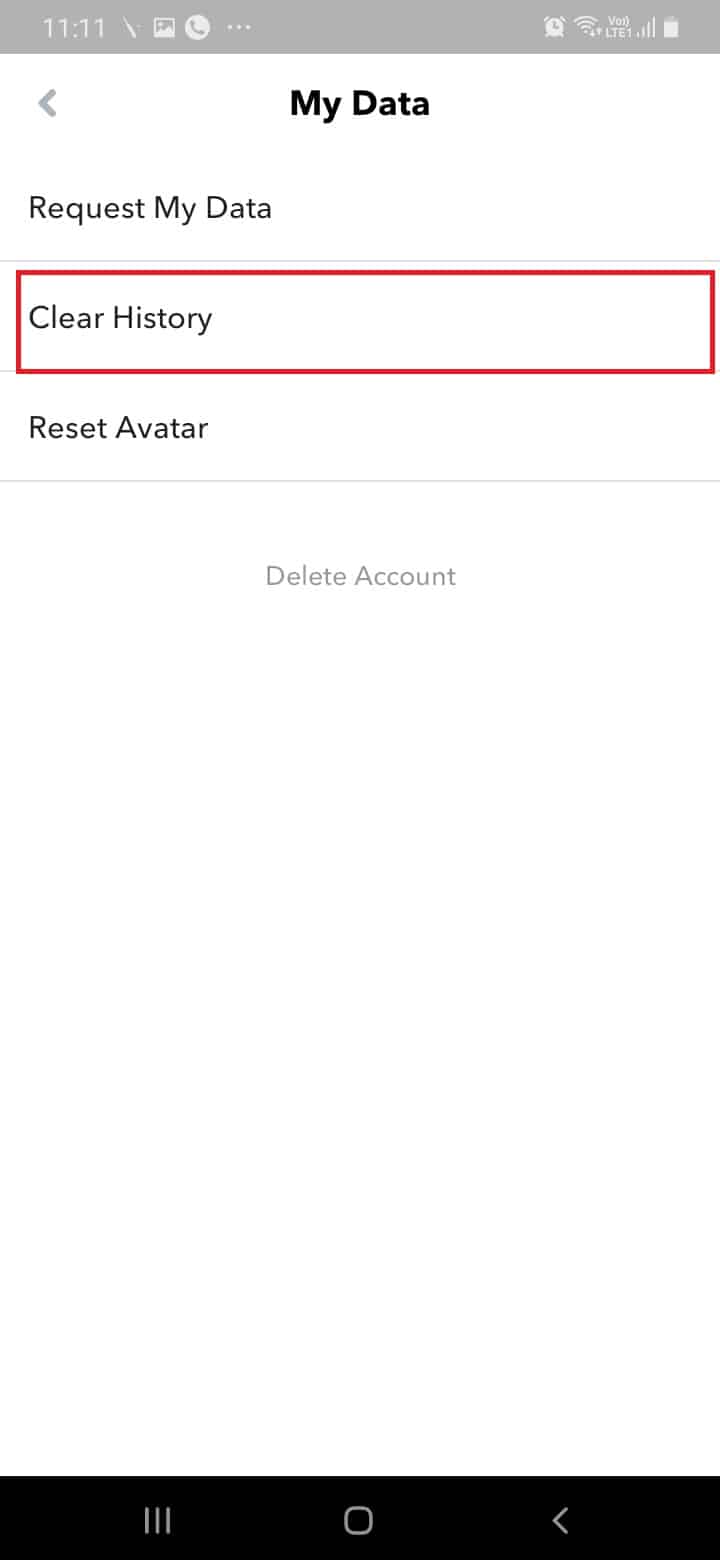Open recent apps from navigation bar
This screenshot has height=1560, width=720.
[158, 1520]
